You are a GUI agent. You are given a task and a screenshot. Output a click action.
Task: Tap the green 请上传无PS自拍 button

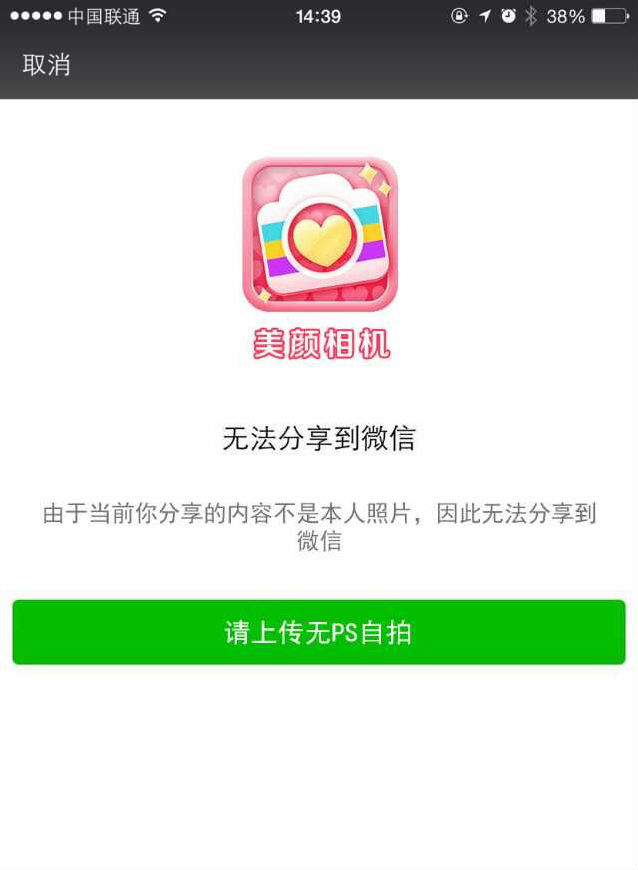click(x=319, y=632)
